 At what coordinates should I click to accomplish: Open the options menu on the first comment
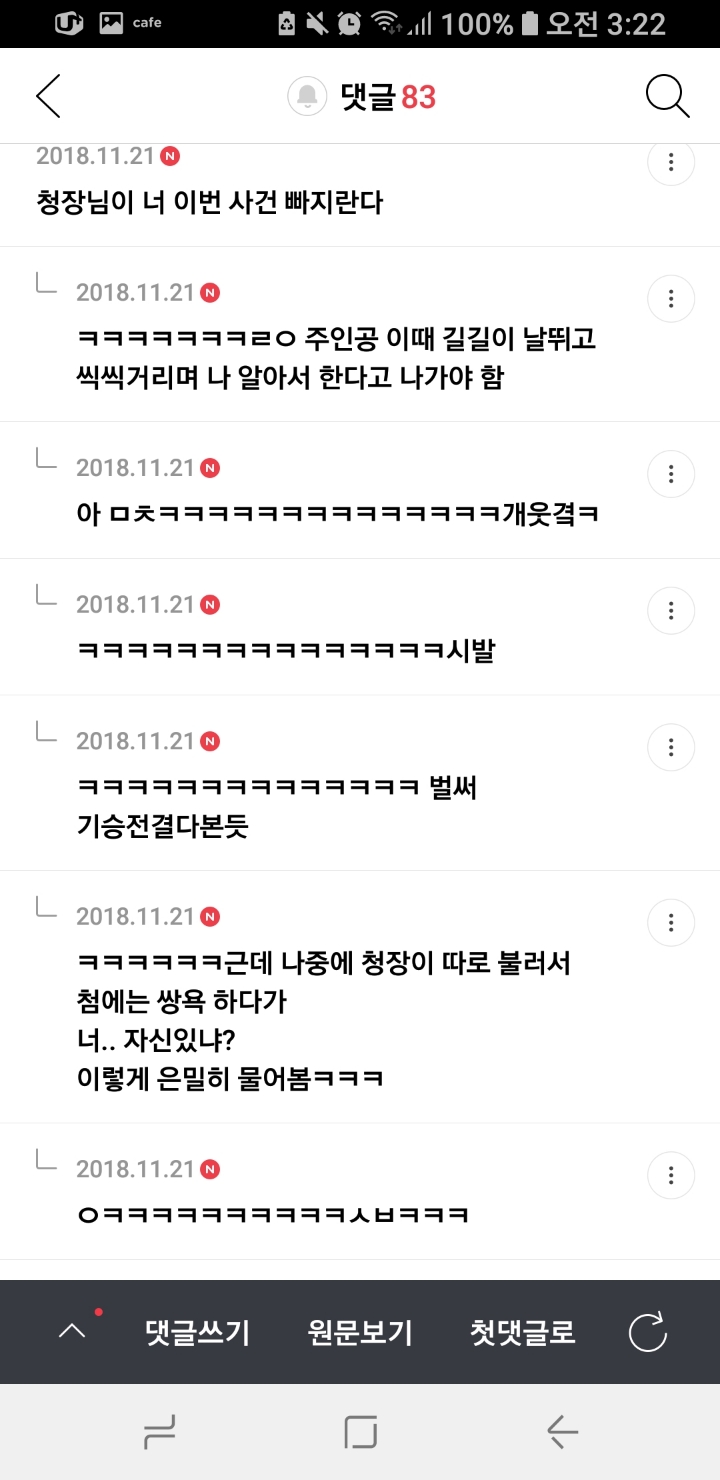point(670,162)
